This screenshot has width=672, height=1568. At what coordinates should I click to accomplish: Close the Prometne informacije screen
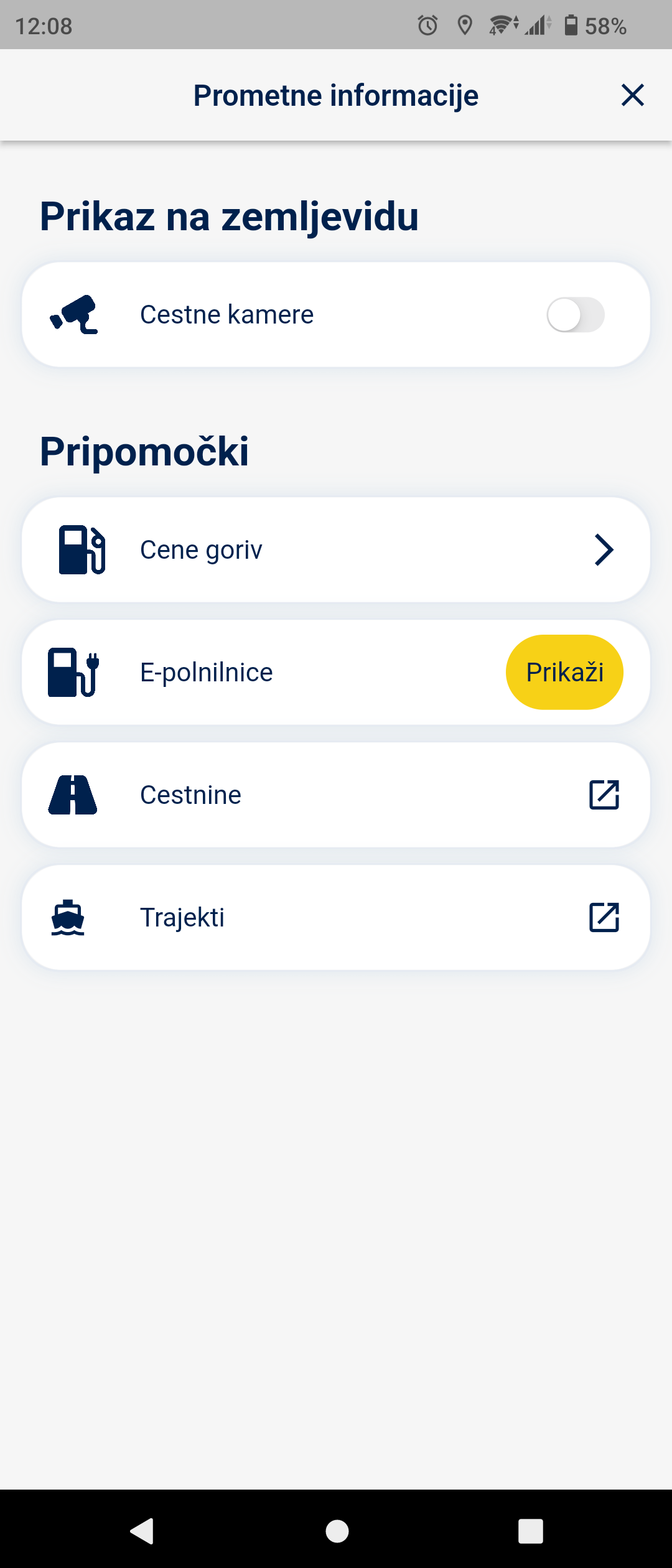(x=632, y=95)
